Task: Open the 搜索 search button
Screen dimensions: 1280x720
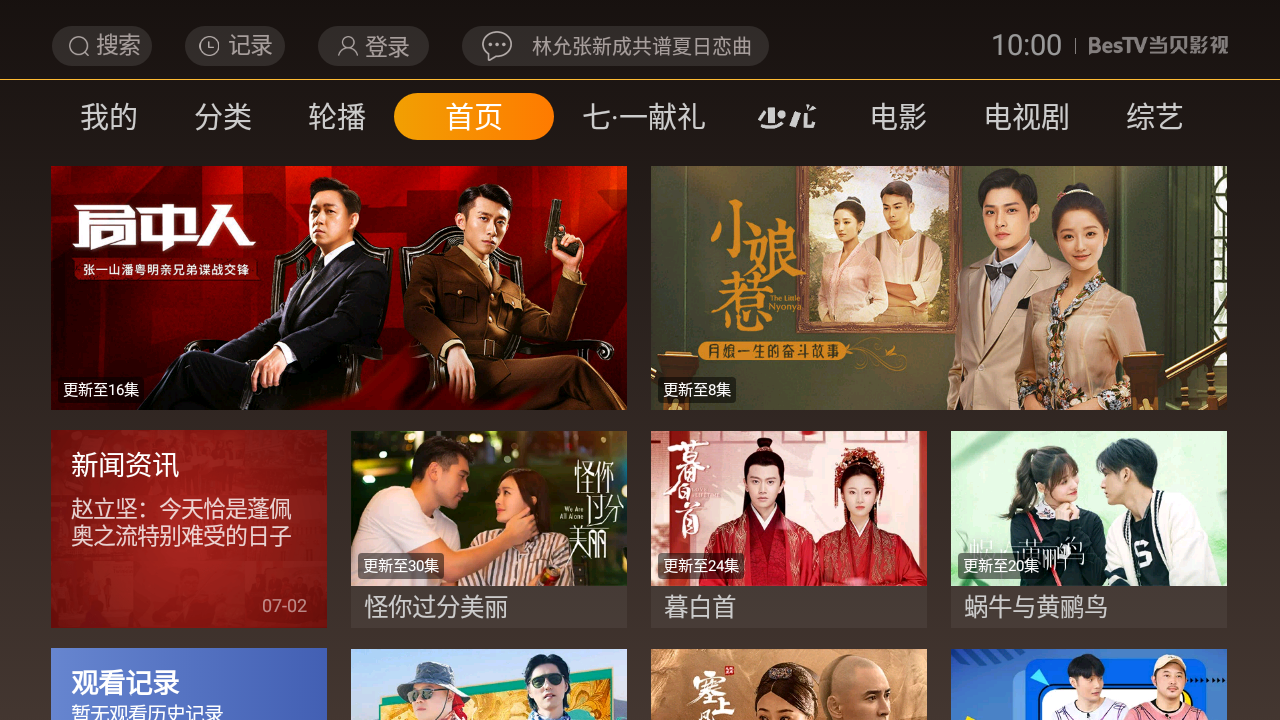Action: (x=102, y=46)
